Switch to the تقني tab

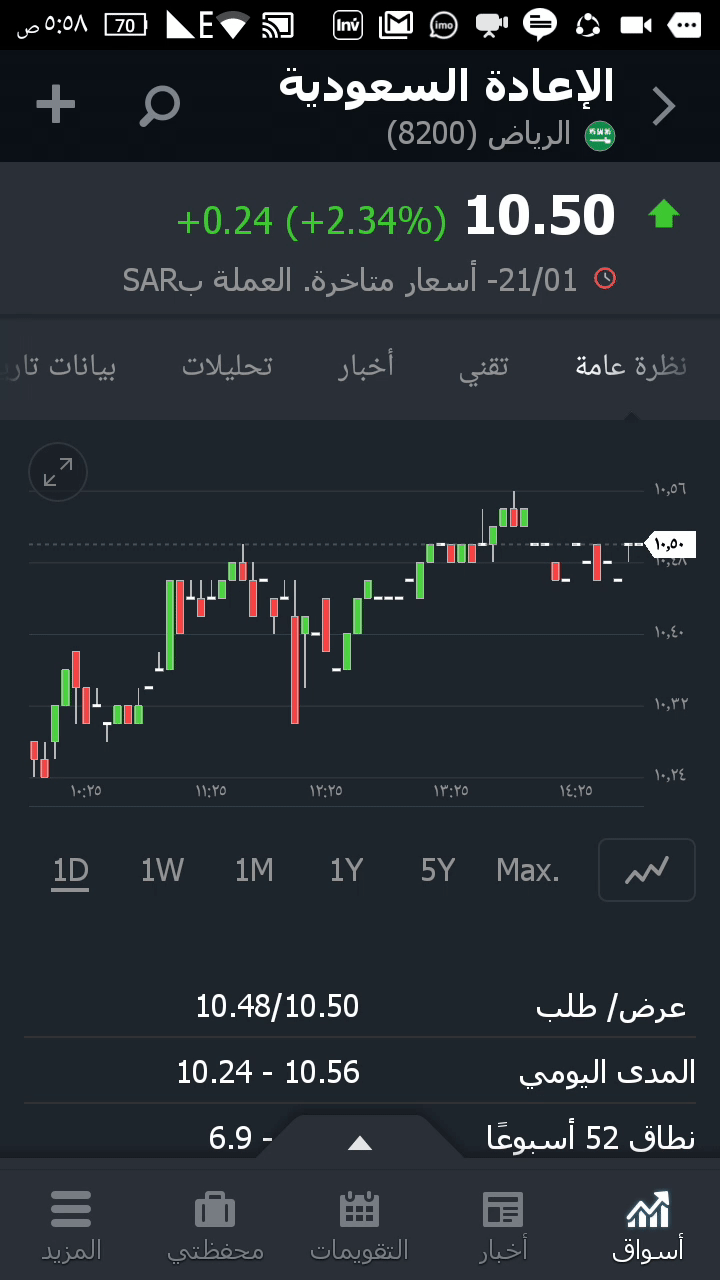tap(484, 366)
